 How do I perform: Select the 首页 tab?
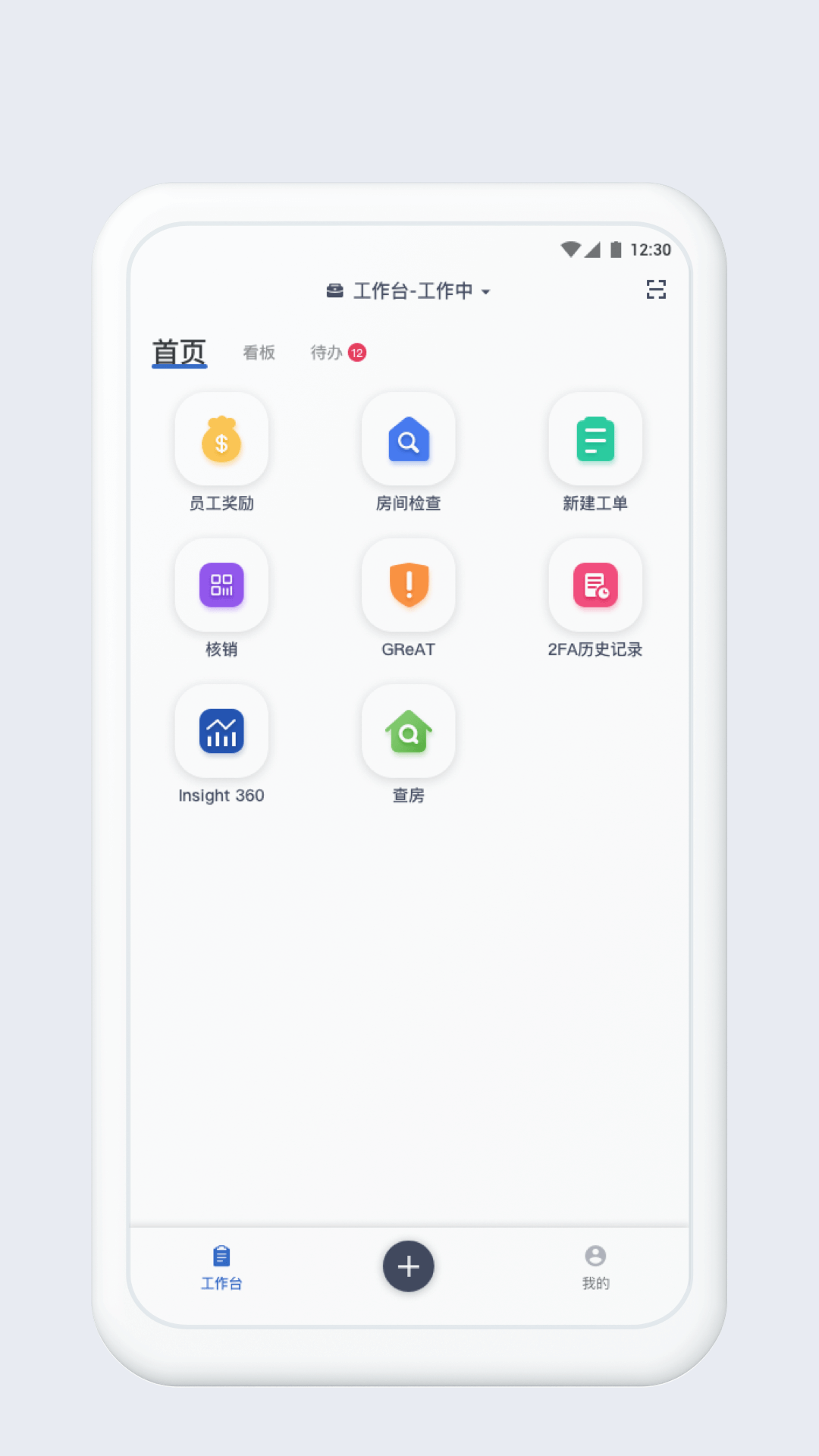pyautogui.click(x=180, y=353)
